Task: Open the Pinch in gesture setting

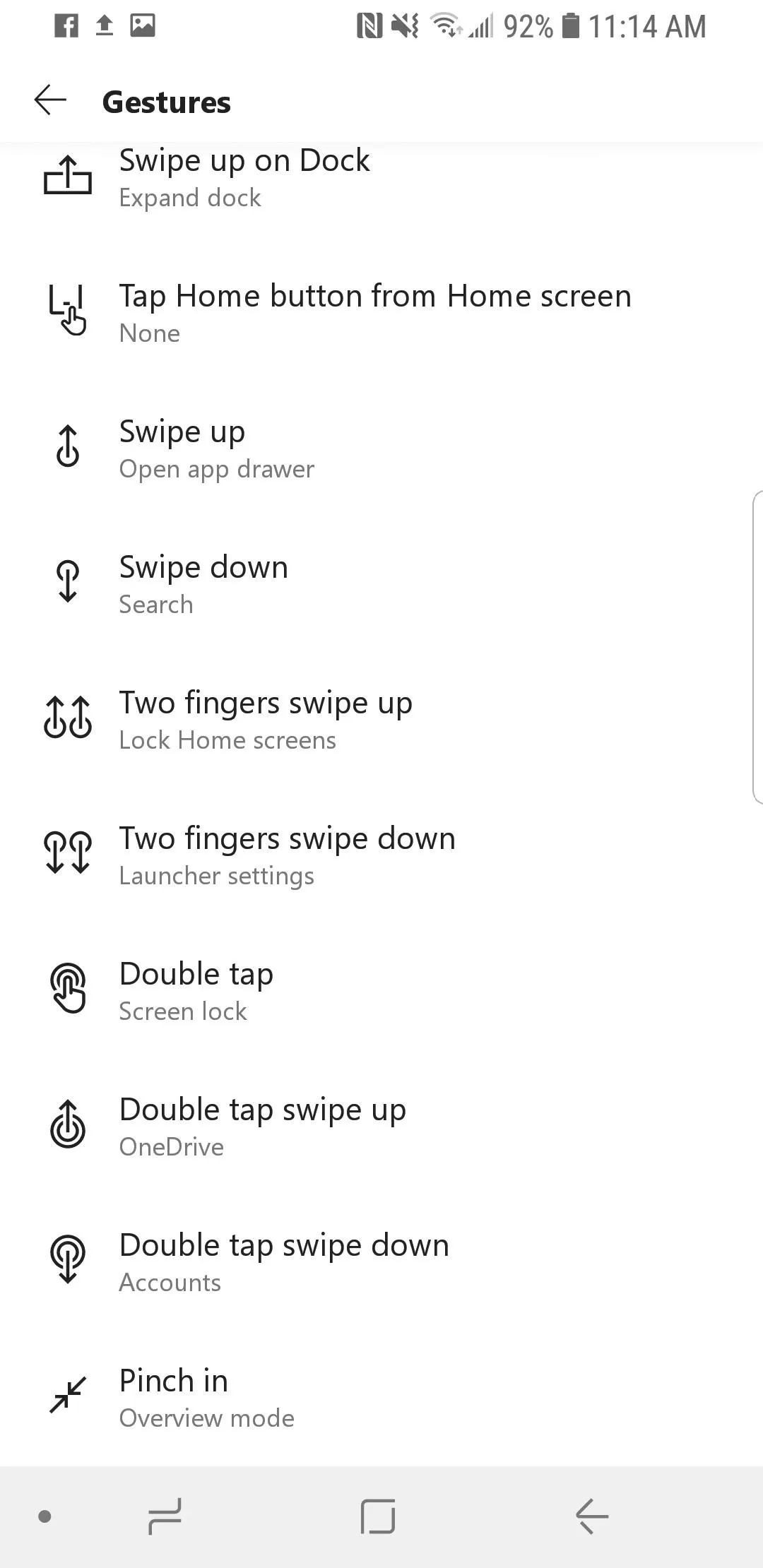Action: tap(381, 1397)
